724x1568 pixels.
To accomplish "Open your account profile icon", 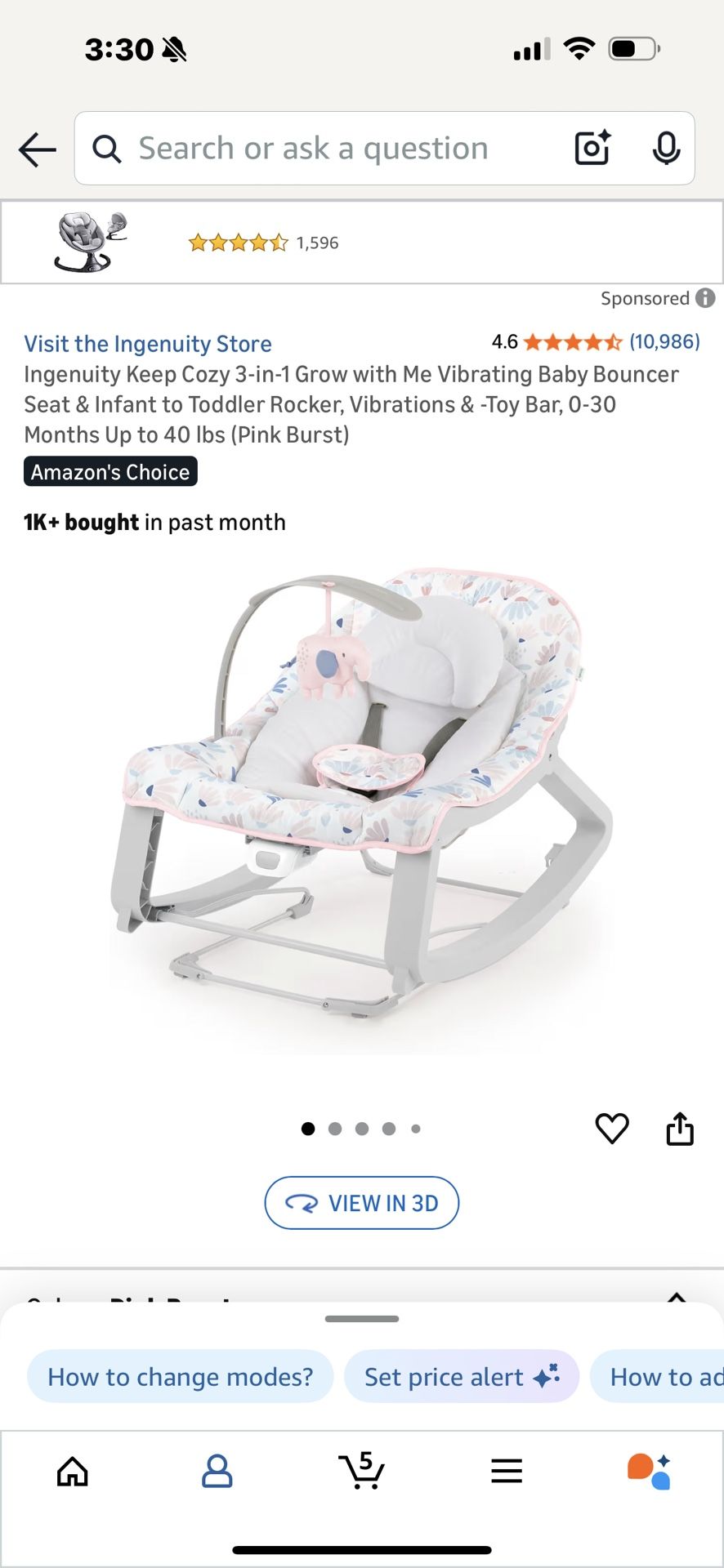I will click(217, 1470).
